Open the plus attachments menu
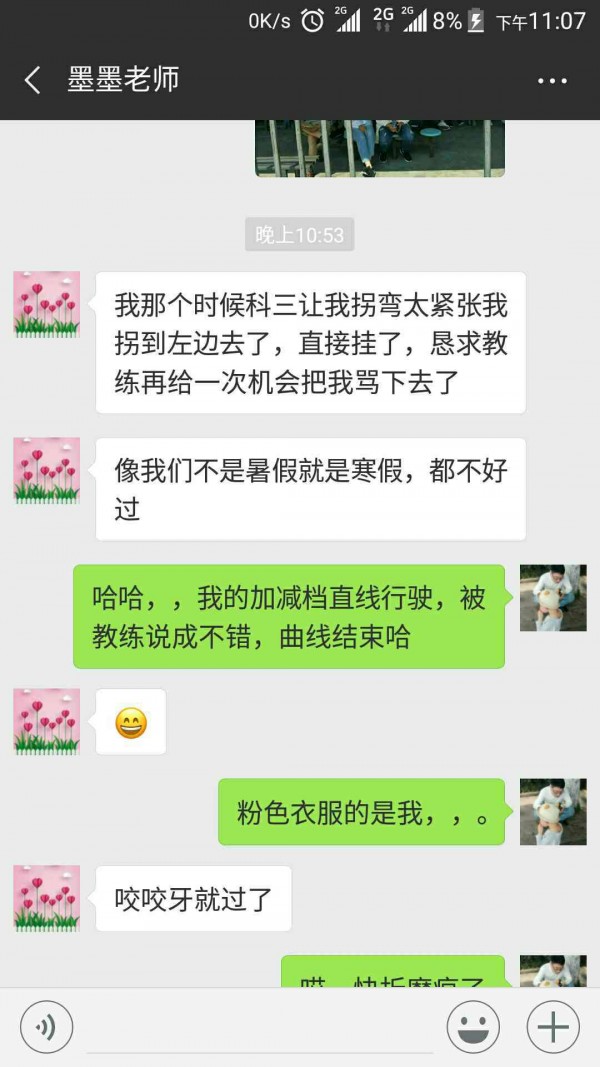 click(553, 1027)
